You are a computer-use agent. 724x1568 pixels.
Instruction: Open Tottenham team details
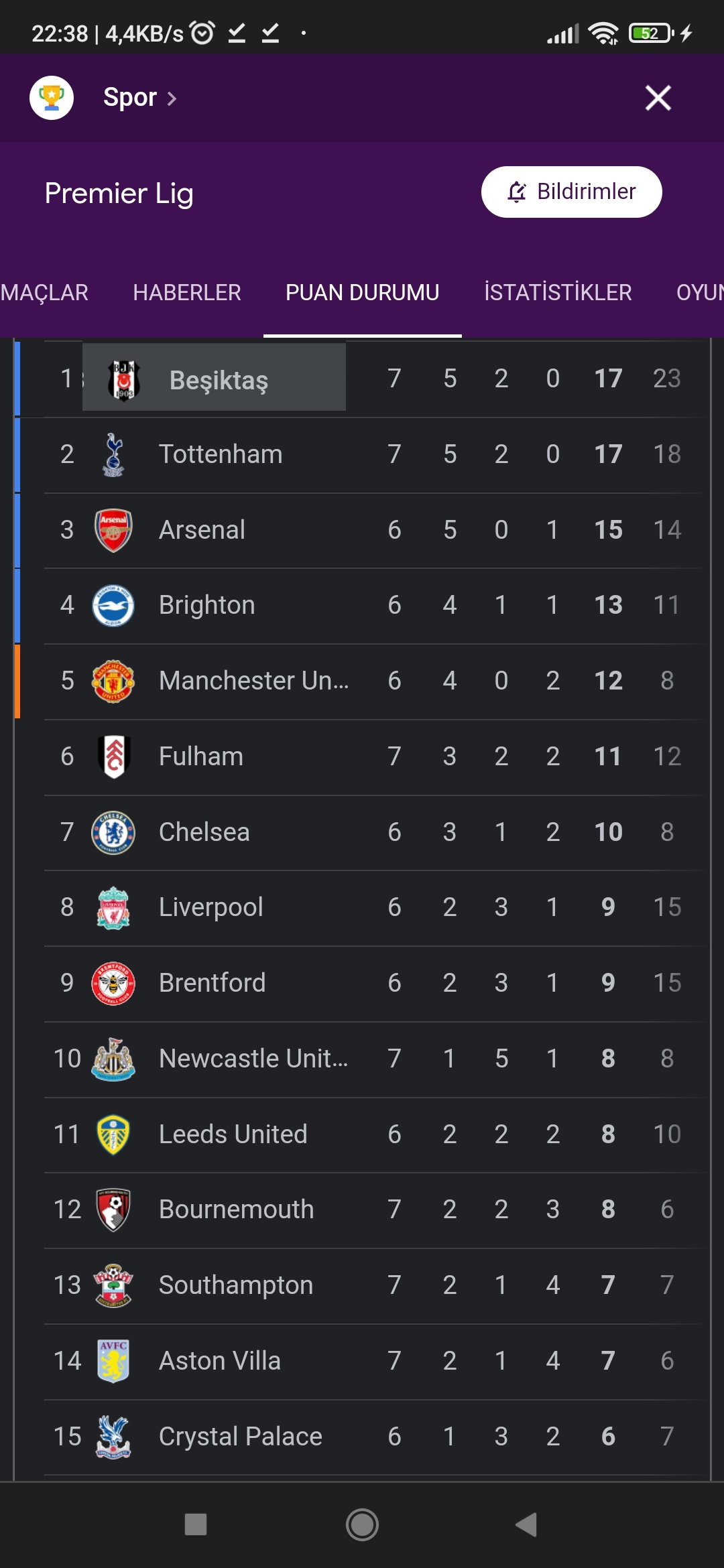(362, 454)
